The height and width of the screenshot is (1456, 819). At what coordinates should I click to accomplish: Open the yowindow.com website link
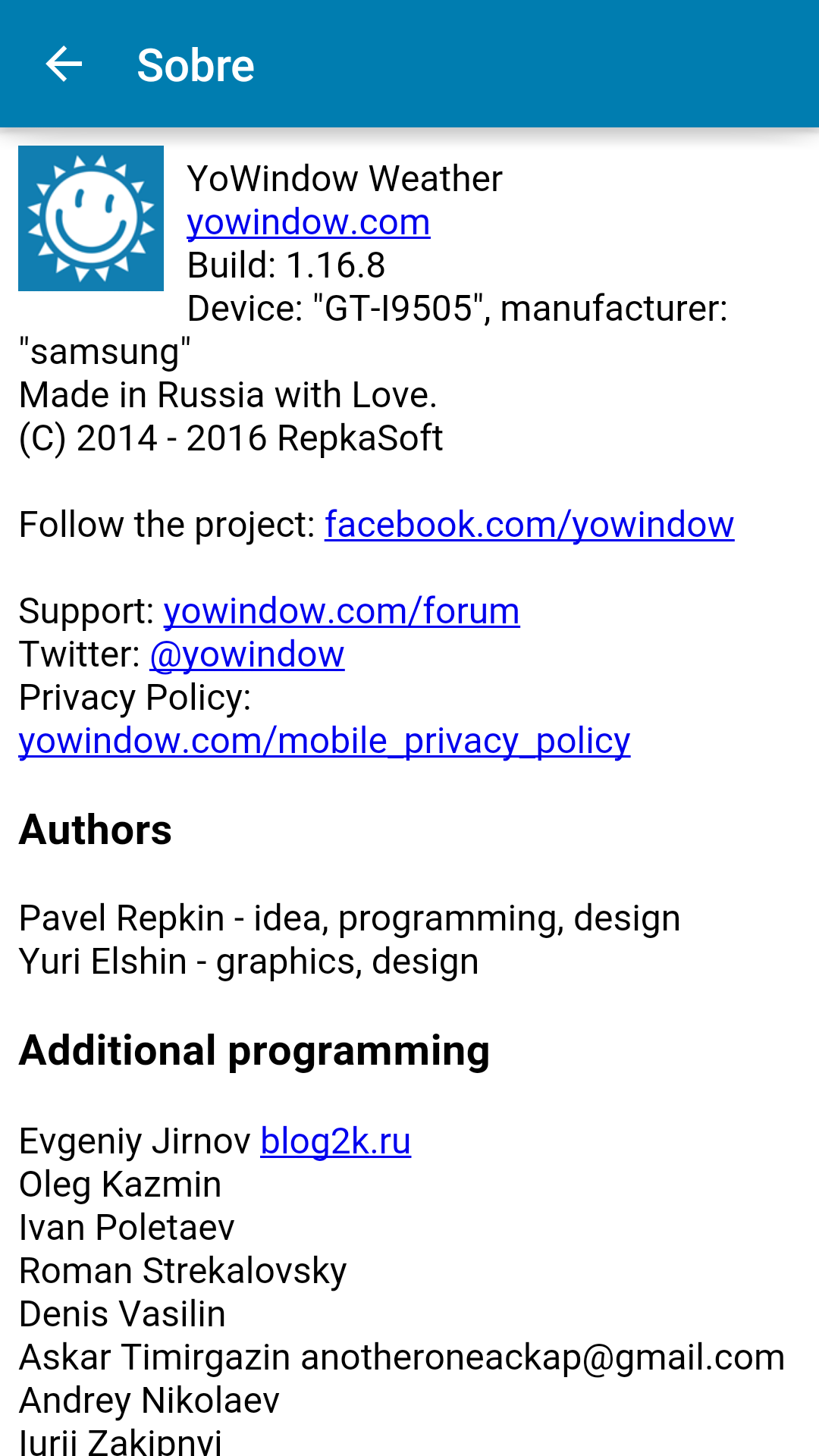point(308,222)
